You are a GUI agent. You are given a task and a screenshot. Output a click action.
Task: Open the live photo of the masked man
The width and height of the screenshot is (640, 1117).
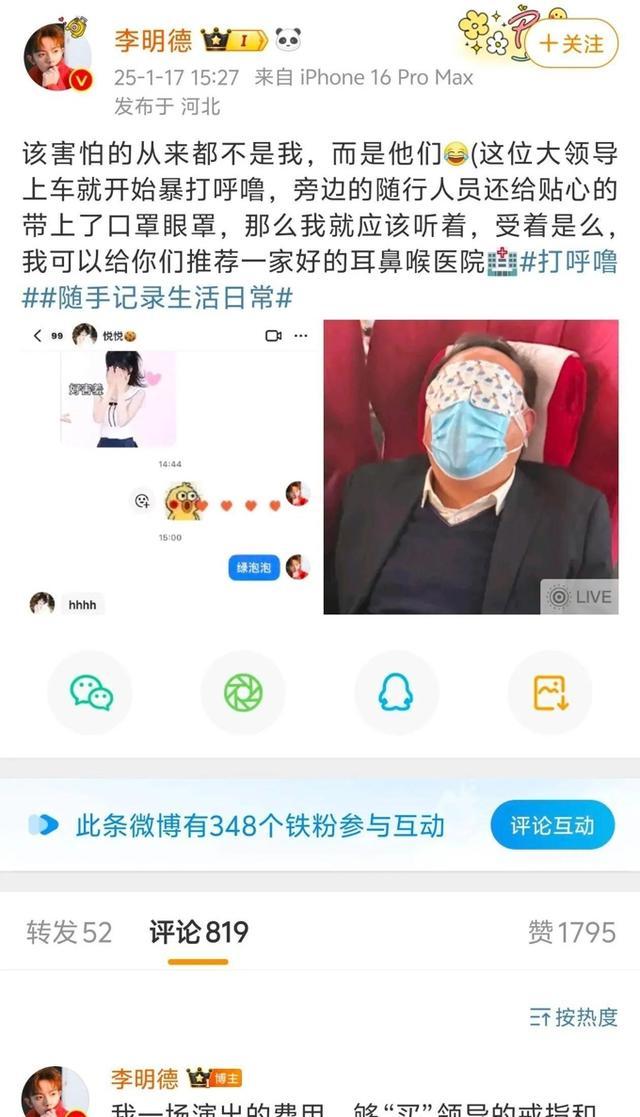tap(471, 467)
